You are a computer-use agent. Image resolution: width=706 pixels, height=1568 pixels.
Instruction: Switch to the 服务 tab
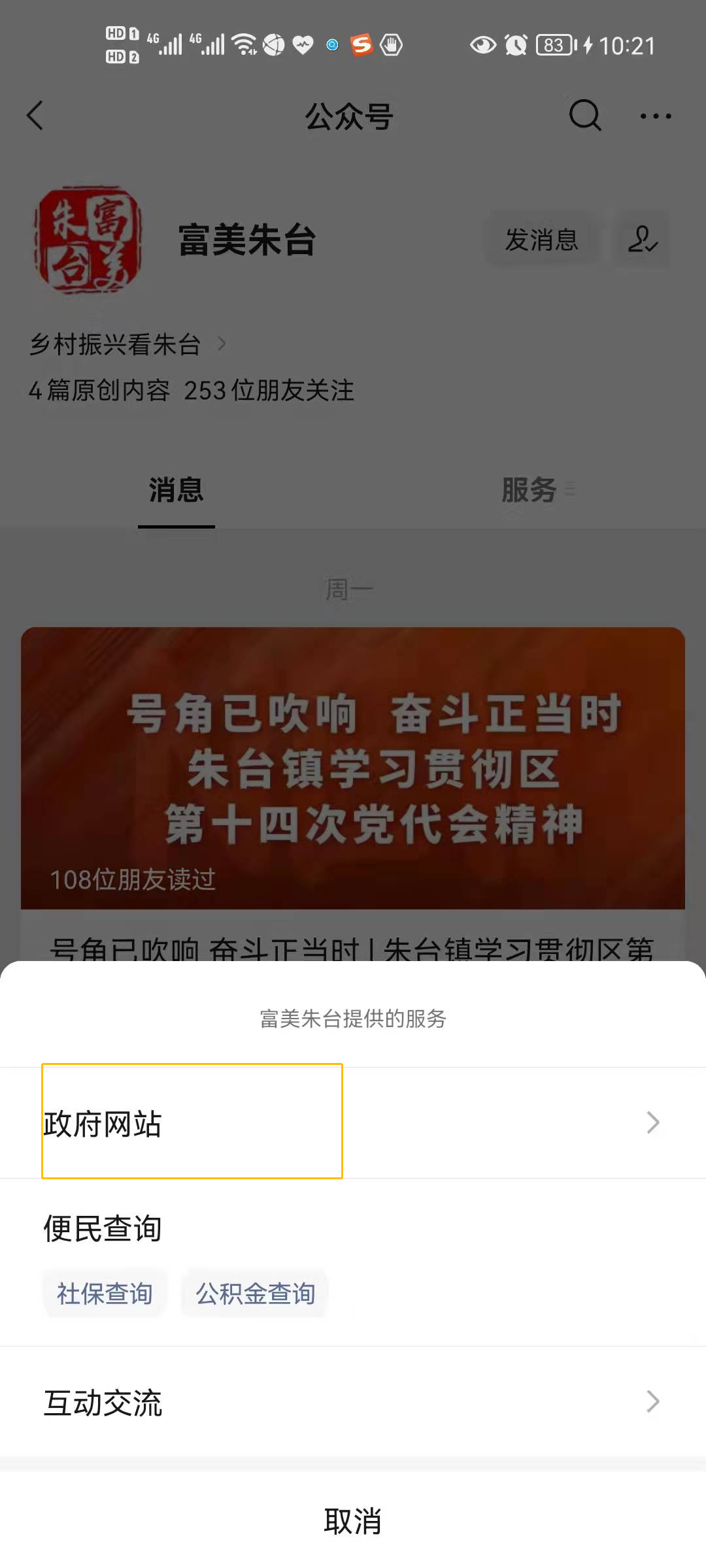click(529, 490)
